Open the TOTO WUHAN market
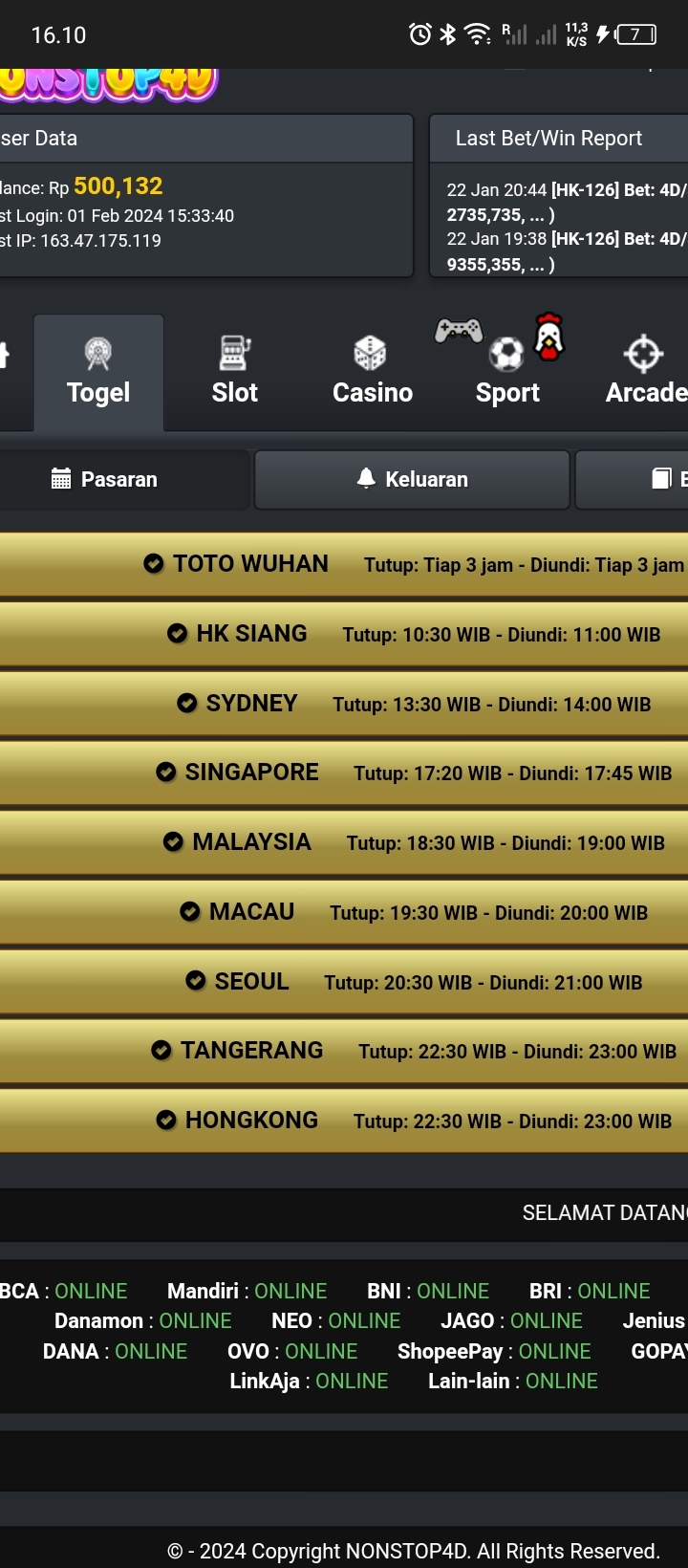688x1568 pixels. (344, 564)
